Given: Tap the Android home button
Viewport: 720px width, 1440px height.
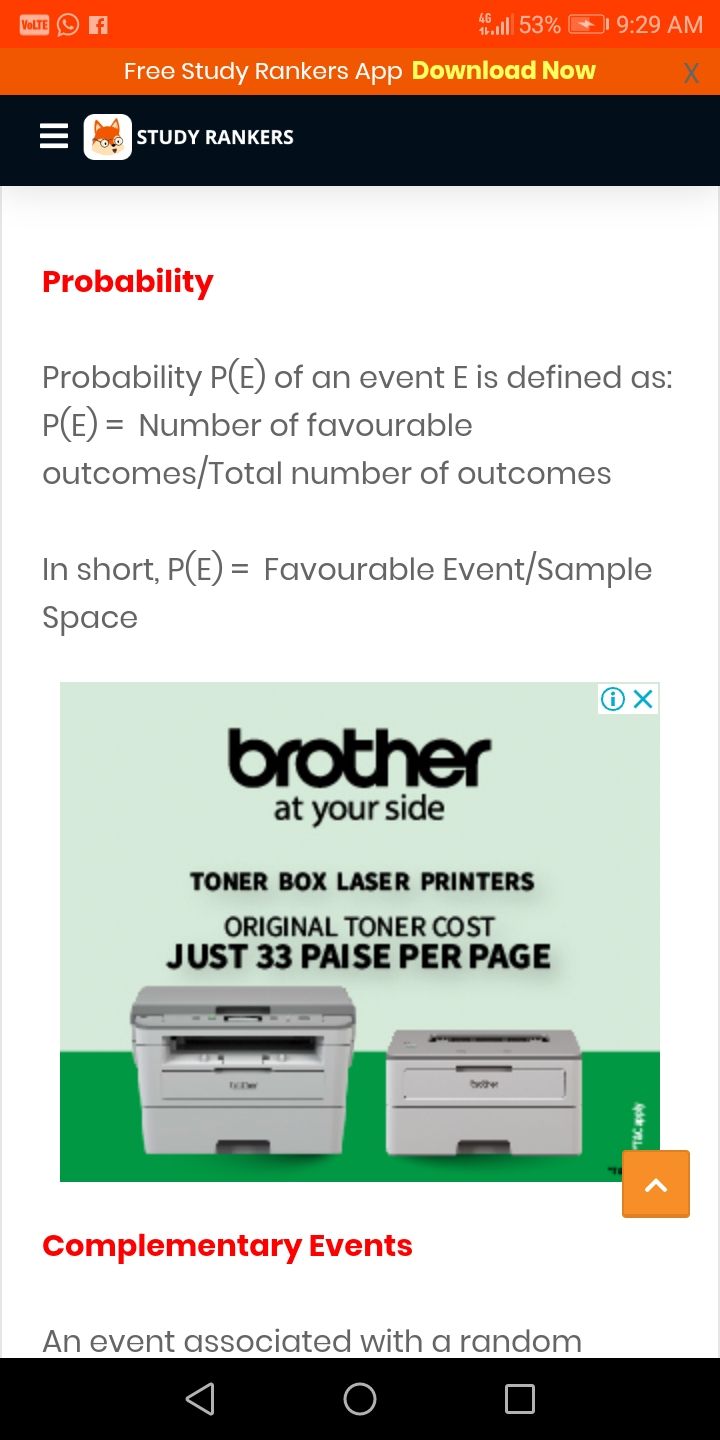Looking at the screenshot, I should [x=360, y=1398].
